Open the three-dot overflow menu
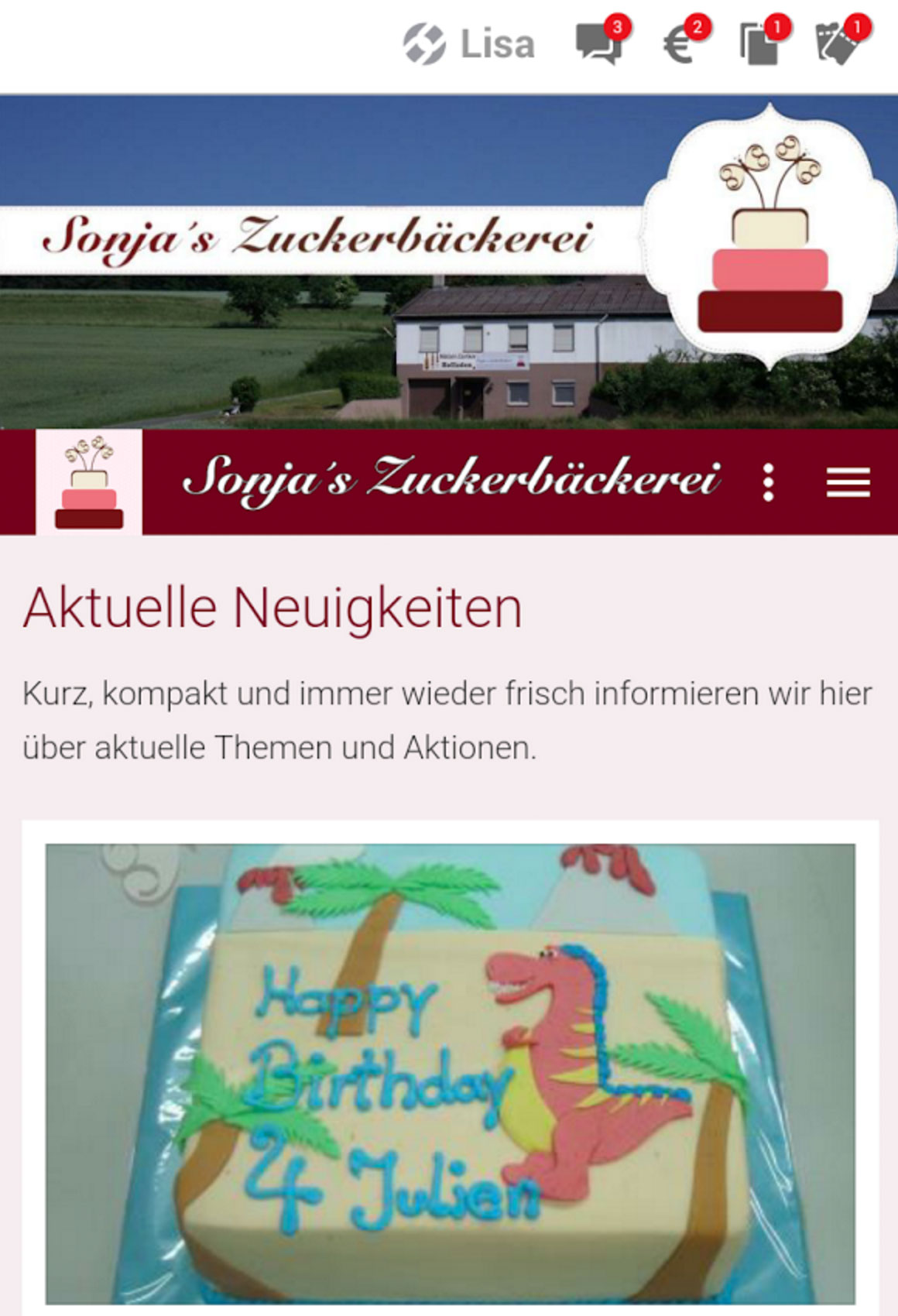The height and width of the screenshot is (1316, 898). click(x=768, y=482)
